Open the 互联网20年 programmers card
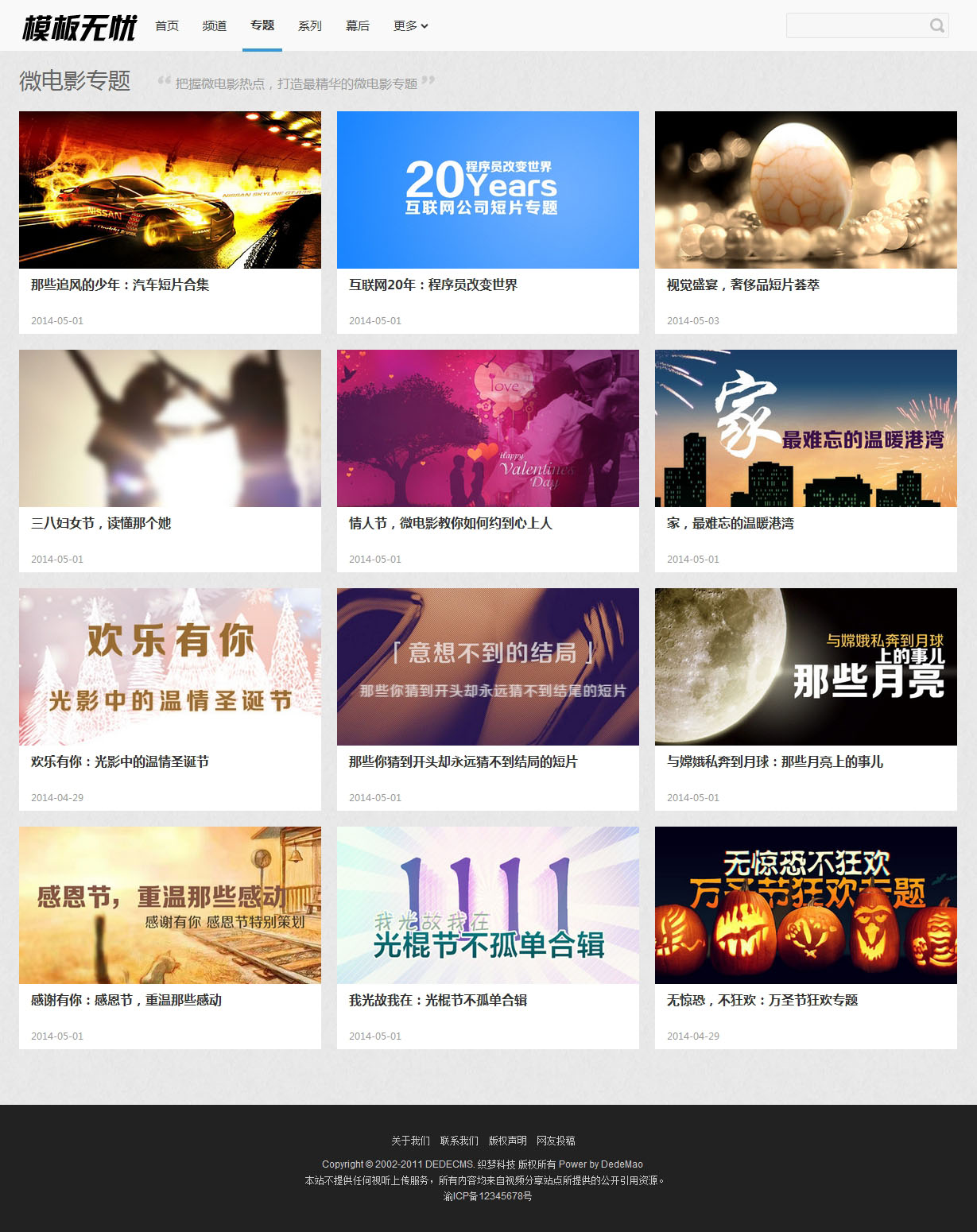Screen dimensions: 977x1232 487,190
